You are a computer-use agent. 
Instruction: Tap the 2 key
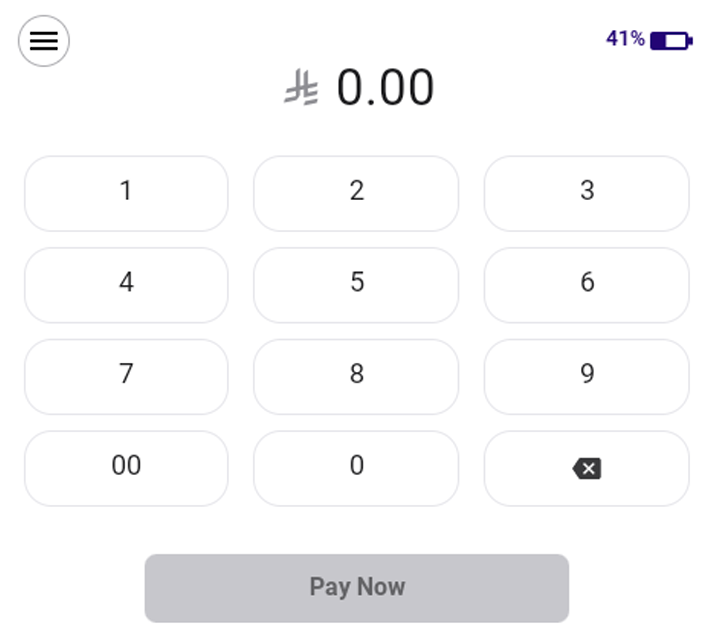356,193
